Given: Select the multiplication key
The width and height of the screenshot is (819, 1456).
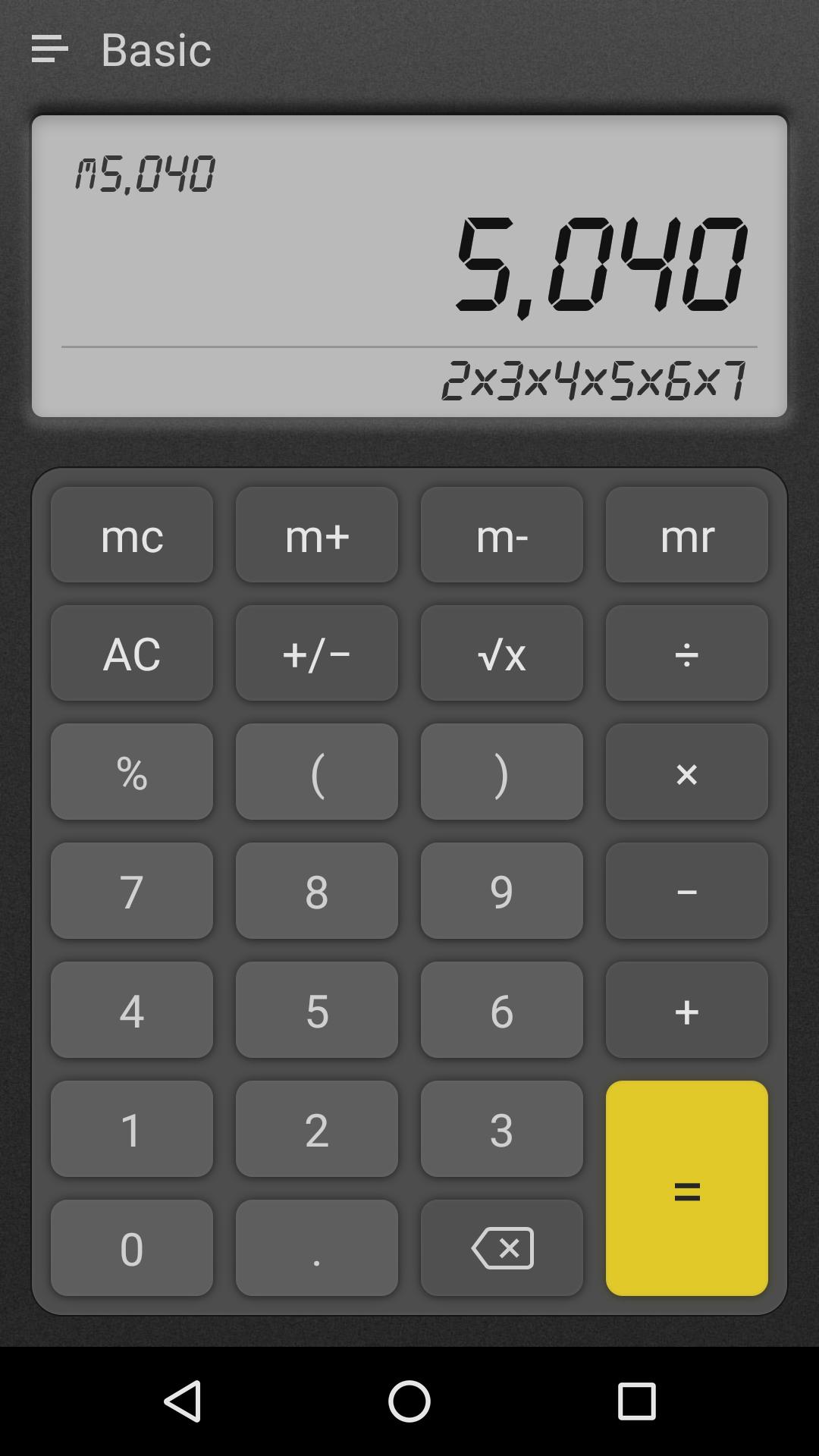Looking at the screenshot, I should [687, 772].
